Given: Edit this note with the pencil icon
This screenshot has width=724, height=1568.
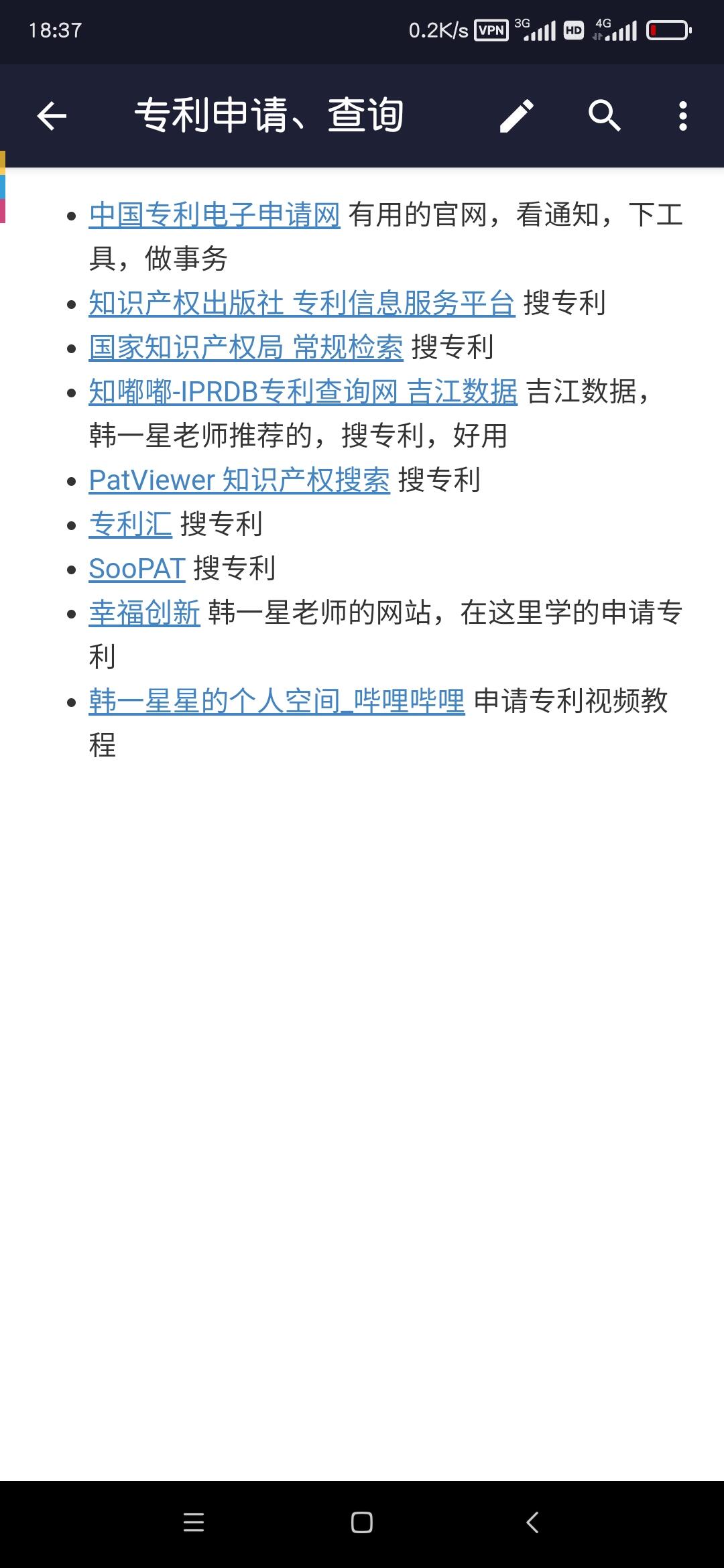Looking at the screenshot, I should (x=517, y=116).
